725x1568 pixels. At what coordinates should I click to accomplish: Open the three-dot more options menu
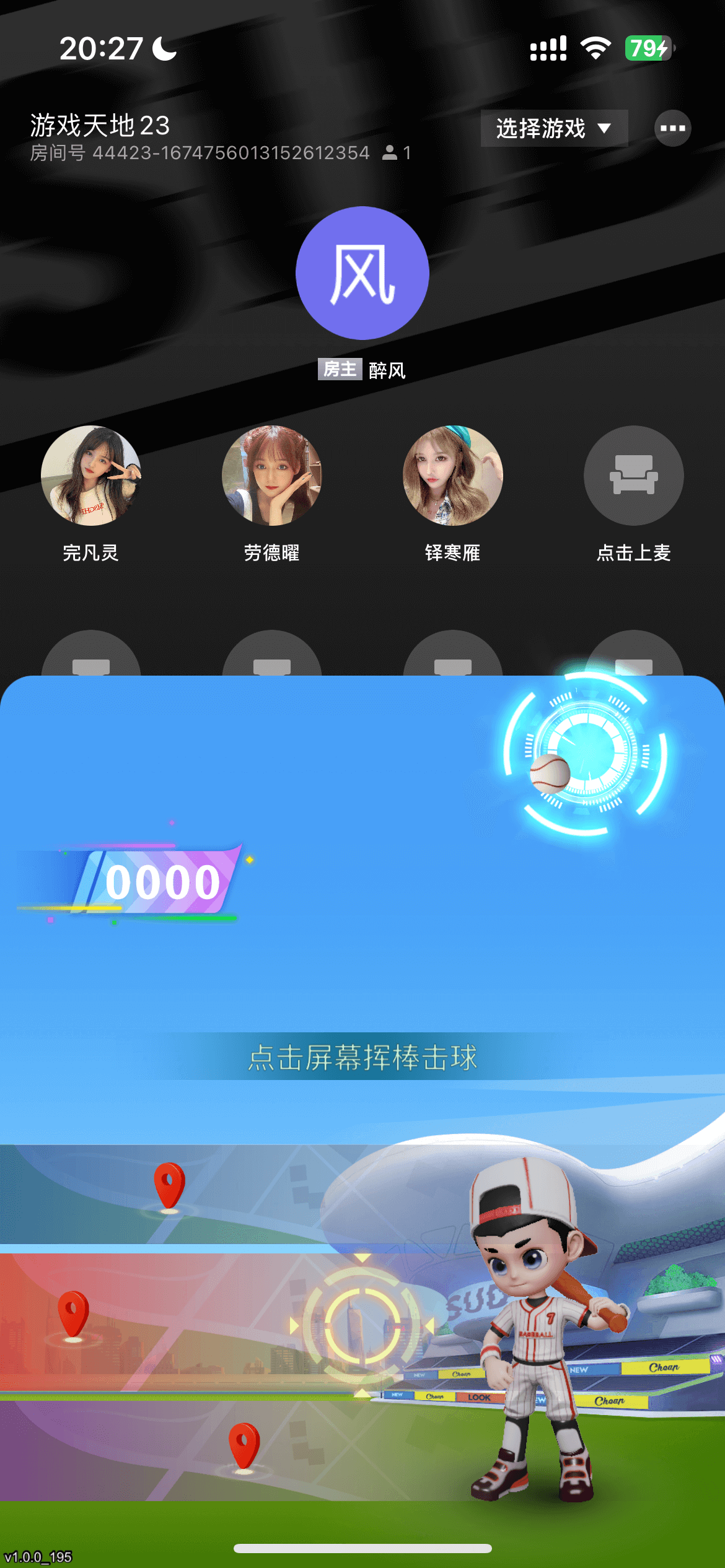(x=672, y=128)
